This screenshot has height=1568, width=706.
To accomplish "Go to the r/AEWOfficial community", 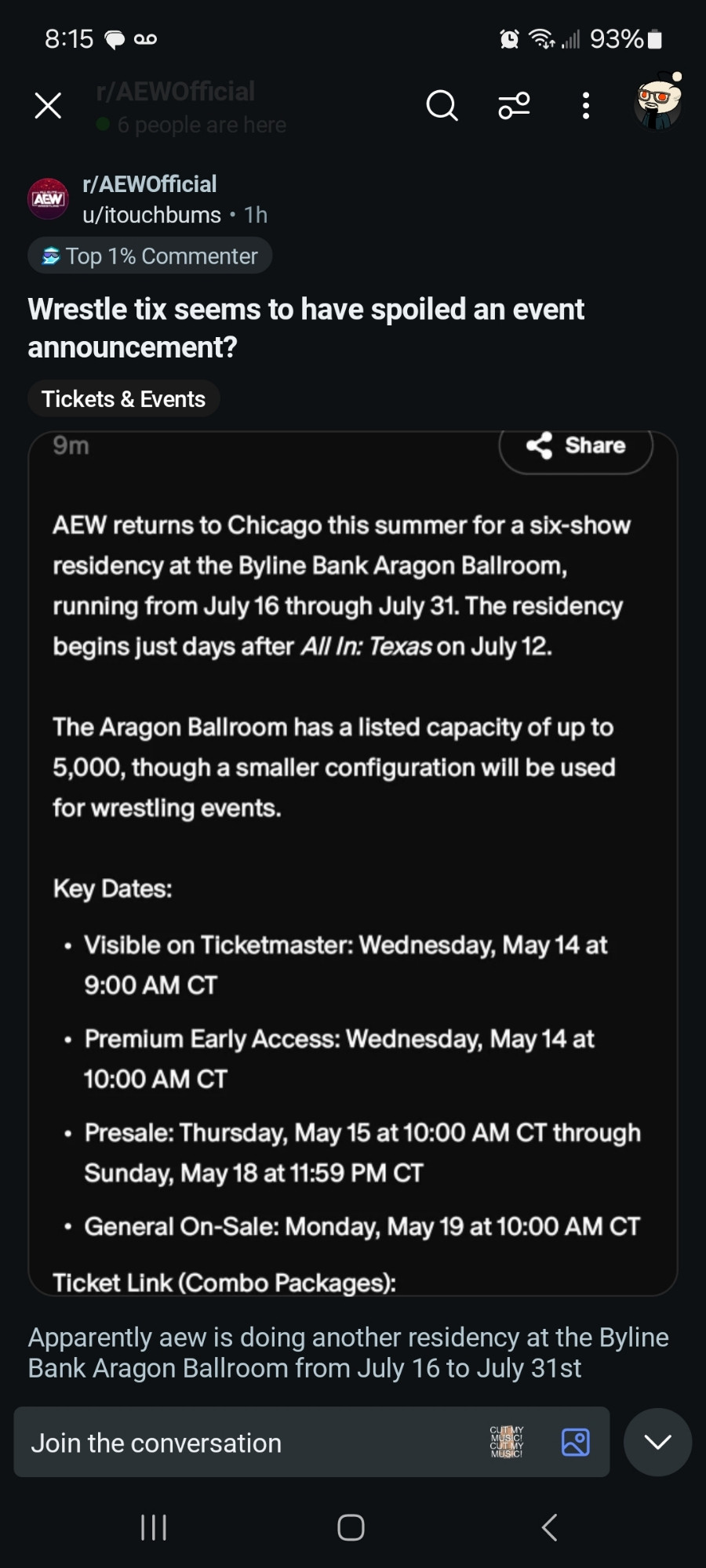I will click(x=149, y=184).
